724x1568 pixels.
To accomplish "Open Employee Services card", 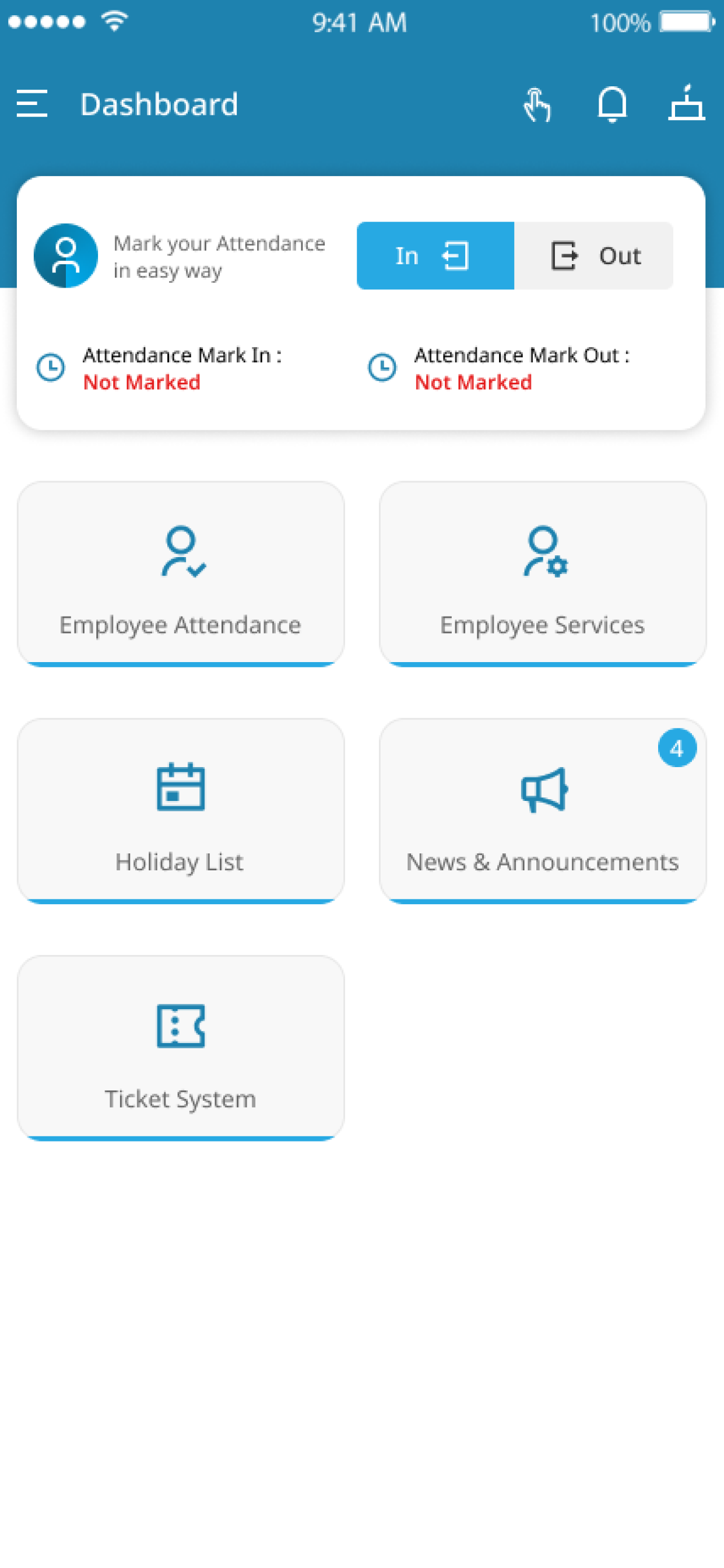I will [543, 573].
